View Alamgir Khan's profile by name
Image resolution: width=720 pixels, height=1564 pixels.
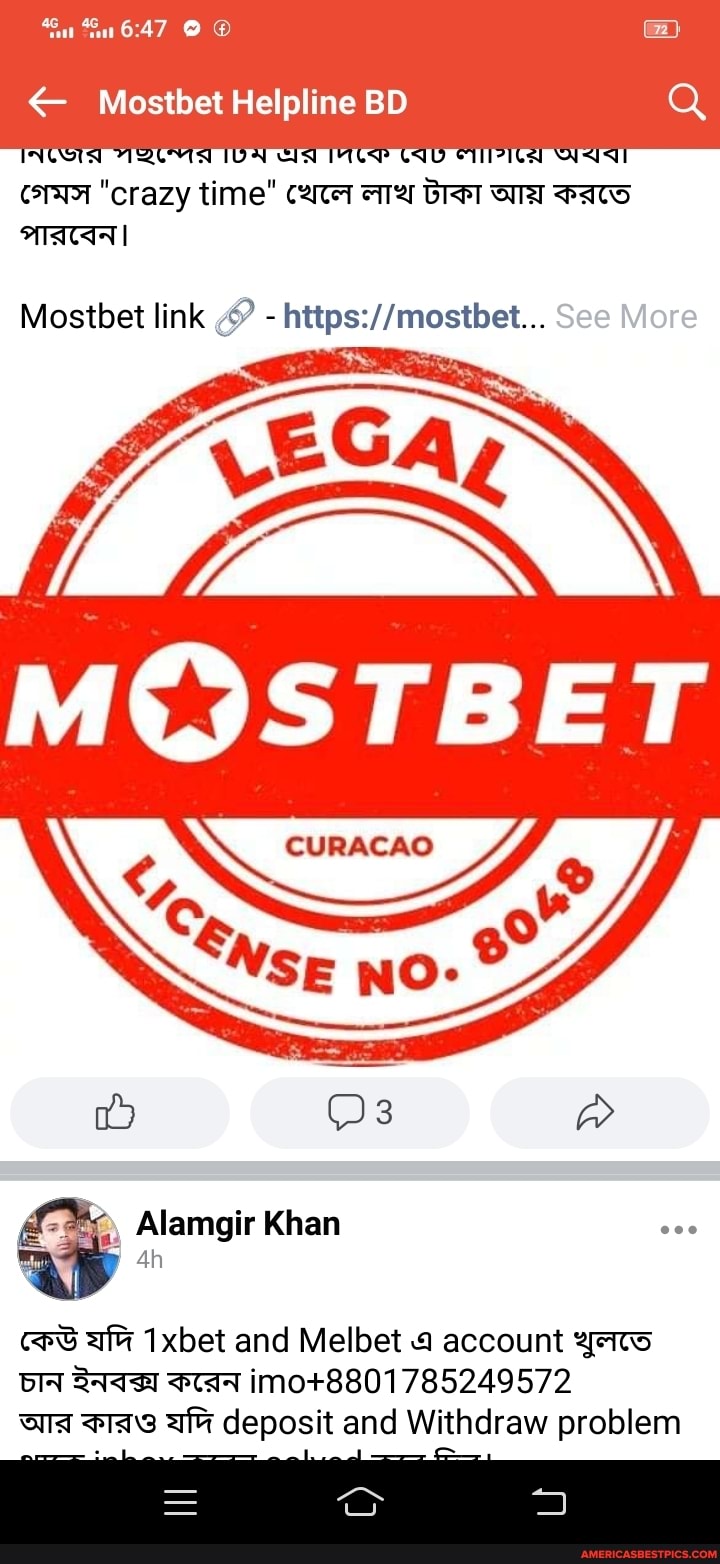238,1223
